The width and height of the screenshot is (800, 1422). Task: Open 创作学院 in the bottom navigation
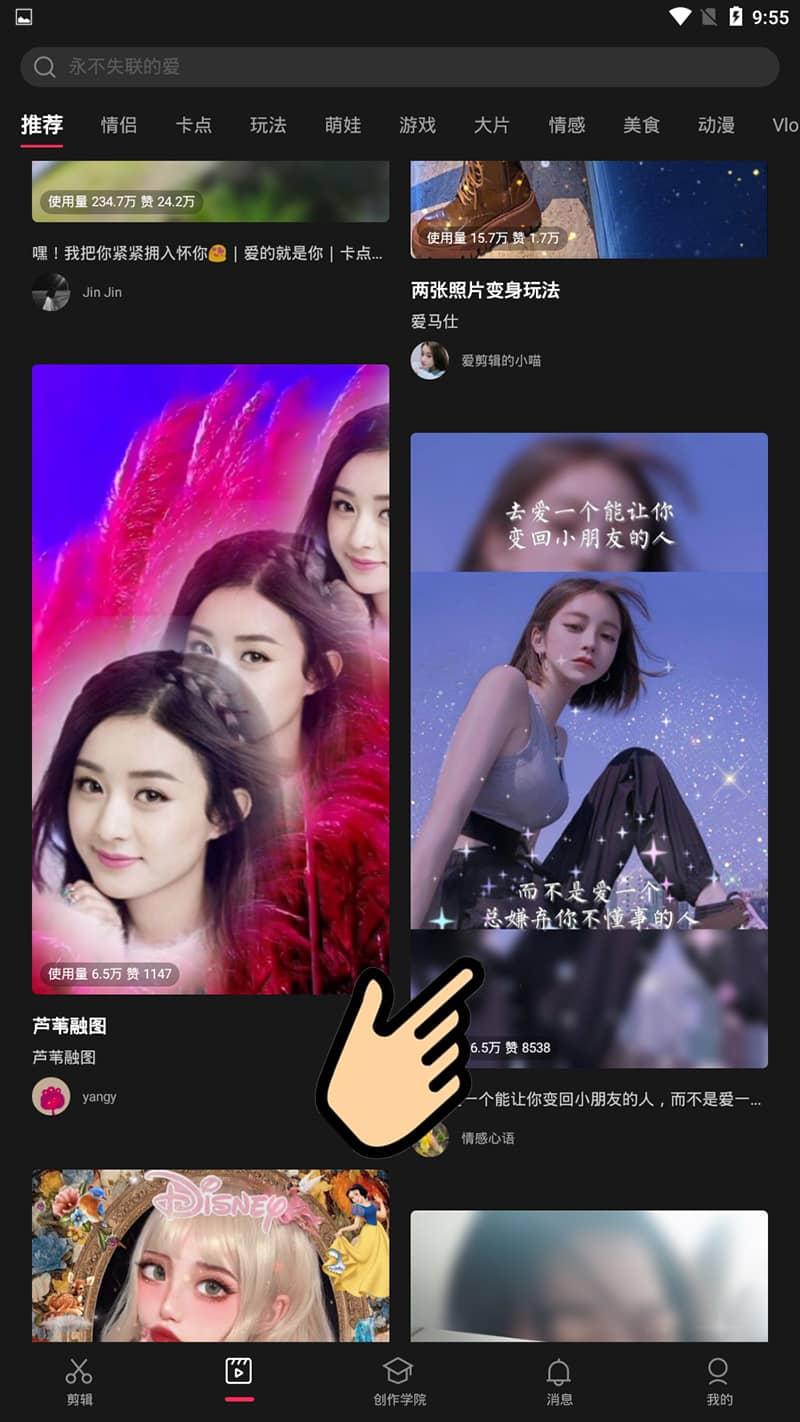tap(399, 1381)
